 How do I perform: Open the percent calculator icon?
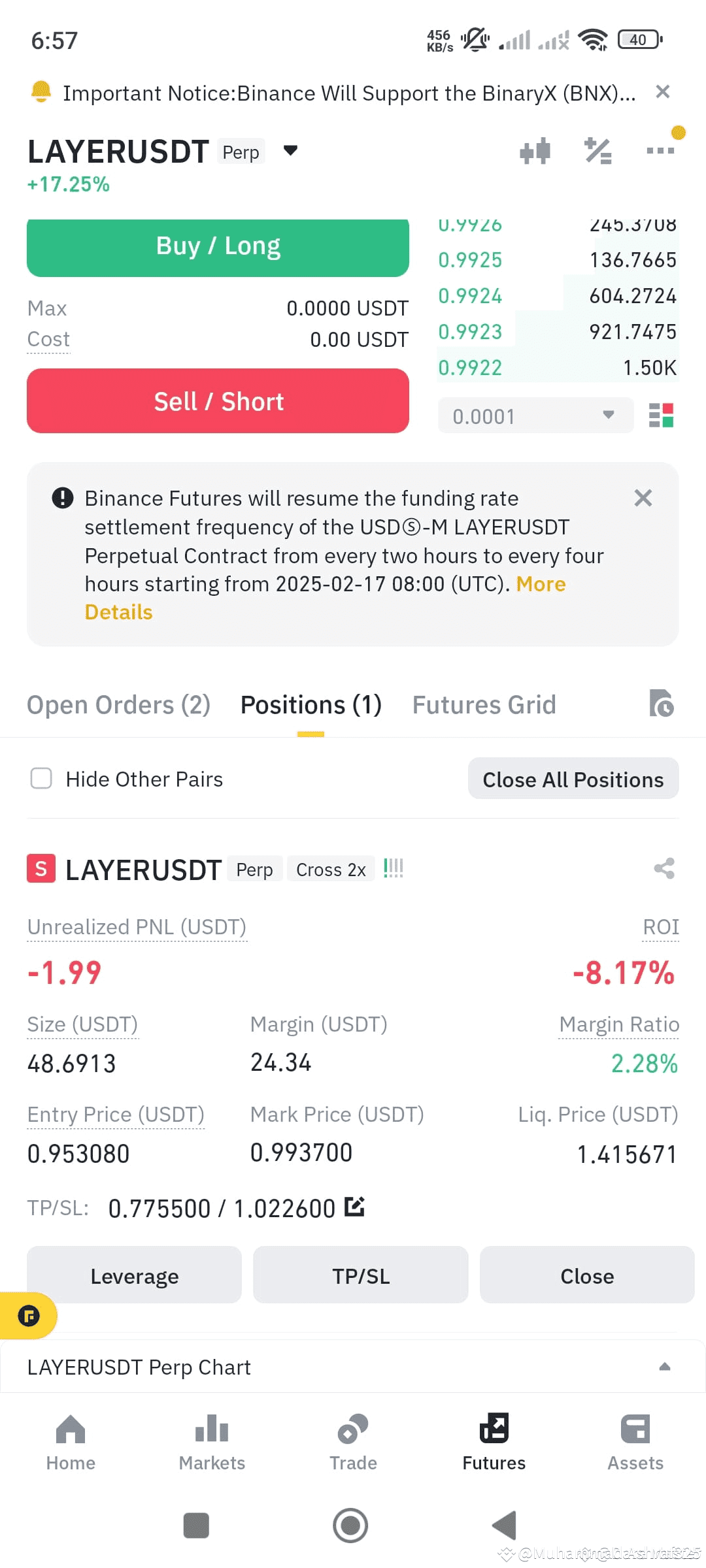(x=597, y=151)
